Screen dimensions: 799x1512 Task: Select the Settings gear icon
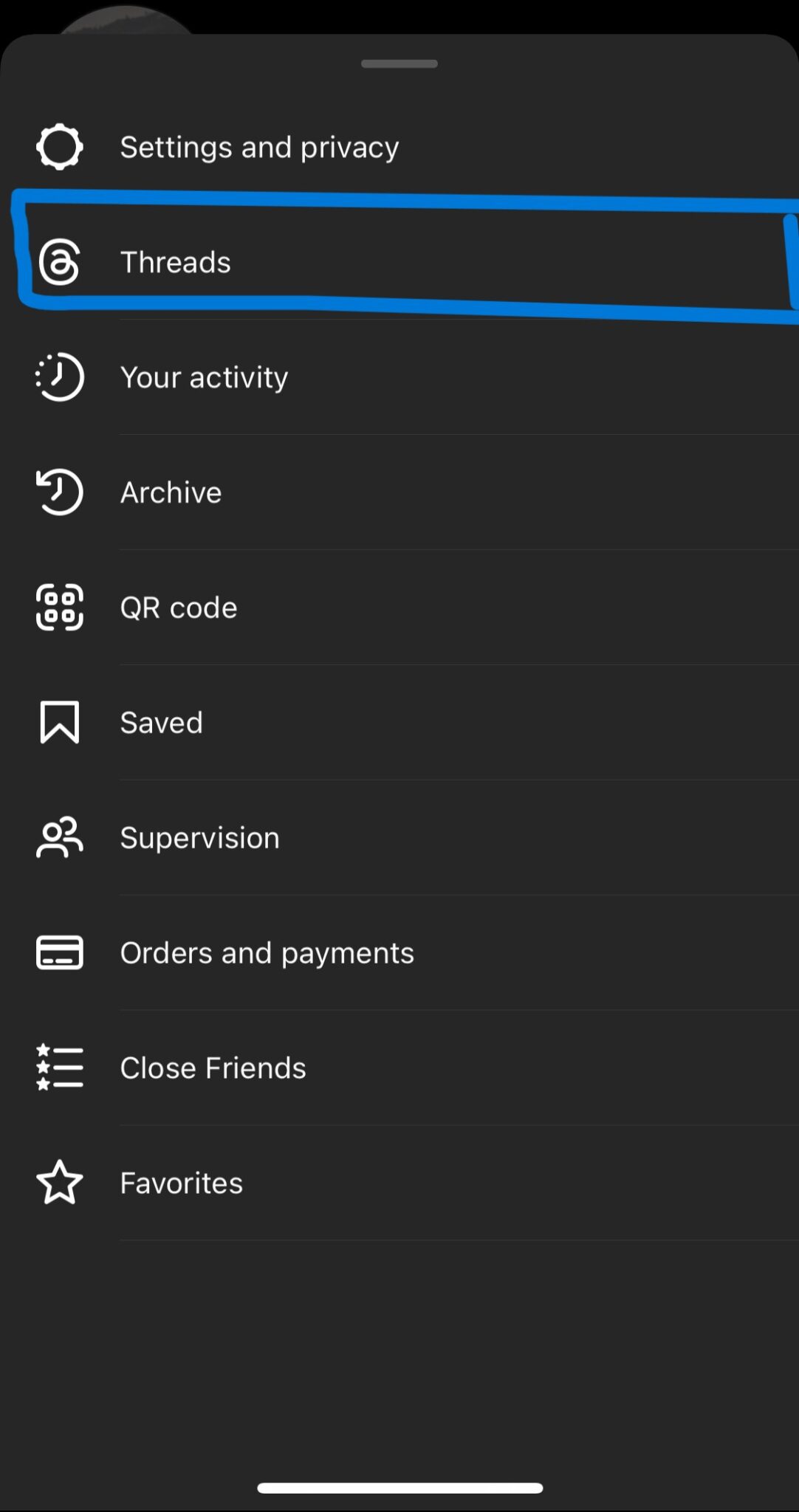[x=59, y=145]
